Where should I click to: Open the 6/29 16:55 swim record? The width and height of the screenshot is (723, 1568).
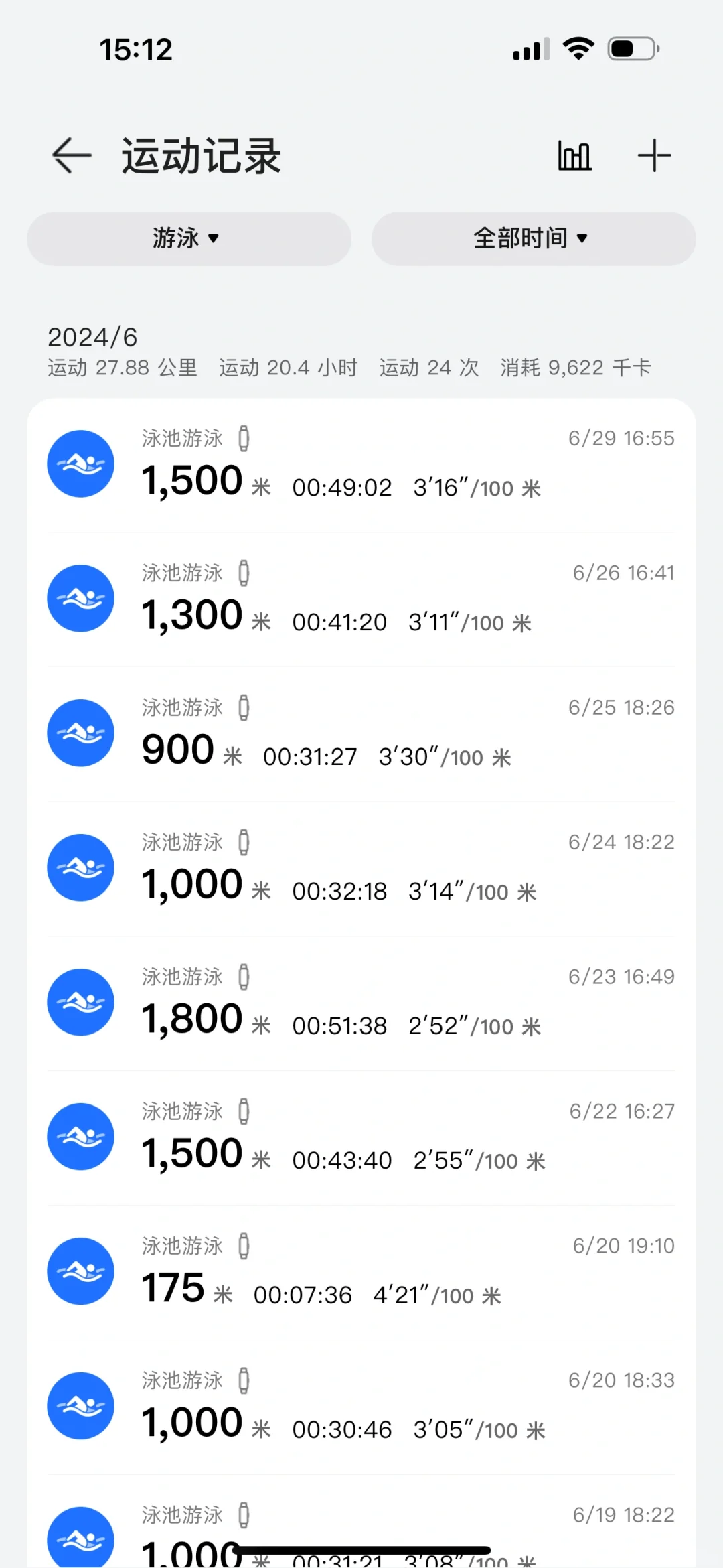click(361, 465)
